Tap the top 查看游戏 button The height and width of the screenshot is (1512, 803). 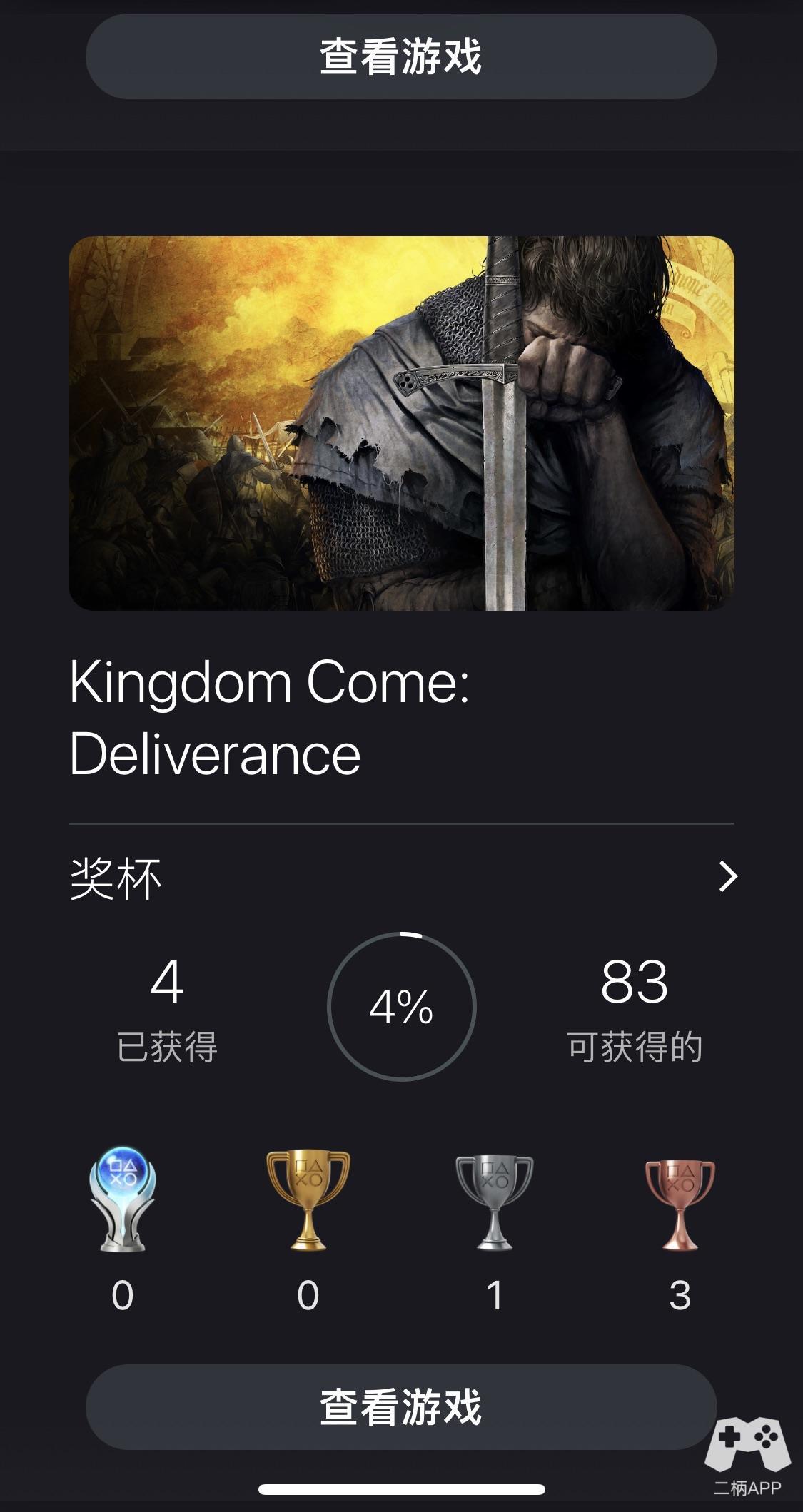pos(401,56)
